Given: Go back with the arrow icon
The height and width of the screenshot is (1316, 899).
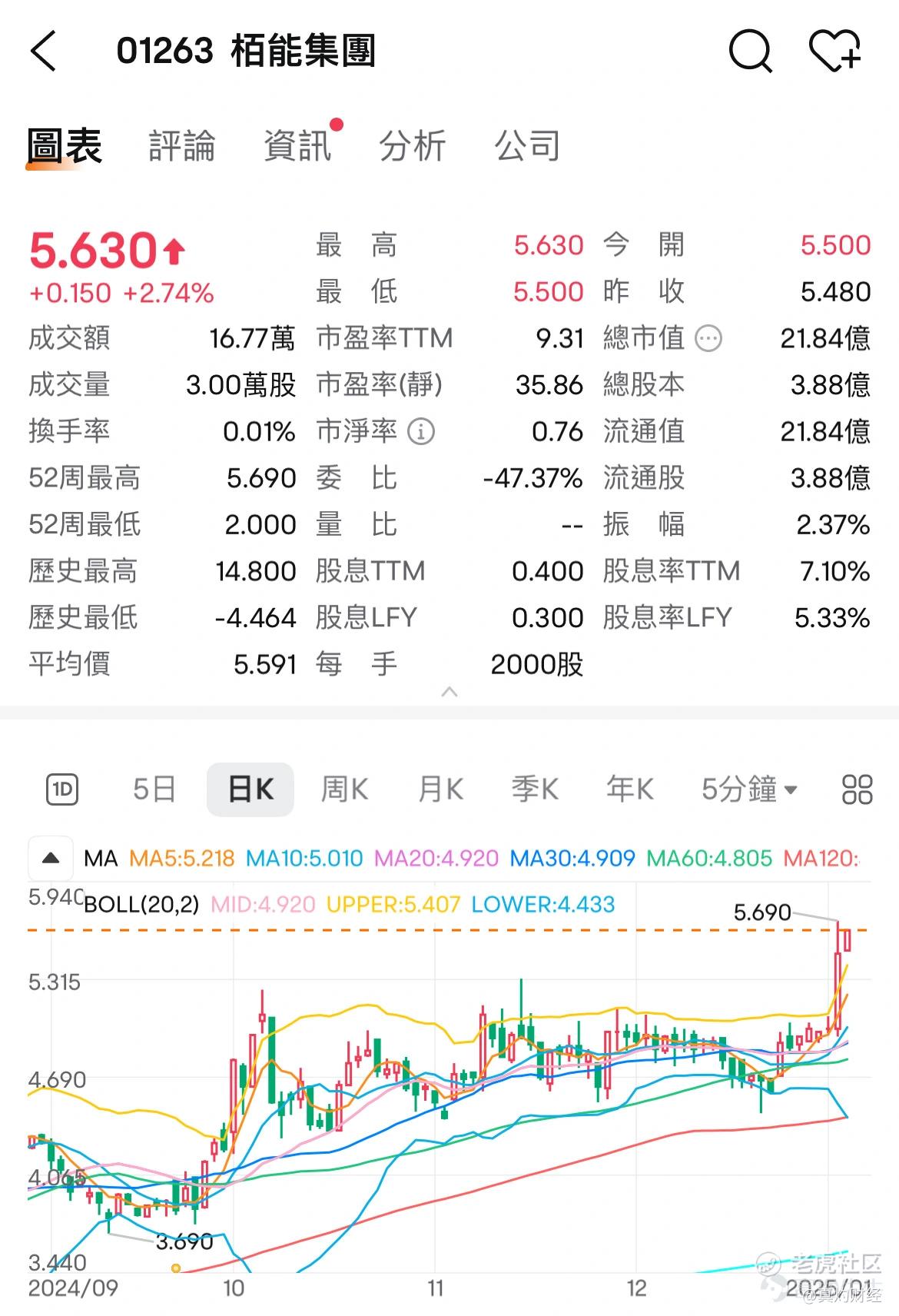Looking at the screenshot, I should pyautogui.click(x=44, y=52).
